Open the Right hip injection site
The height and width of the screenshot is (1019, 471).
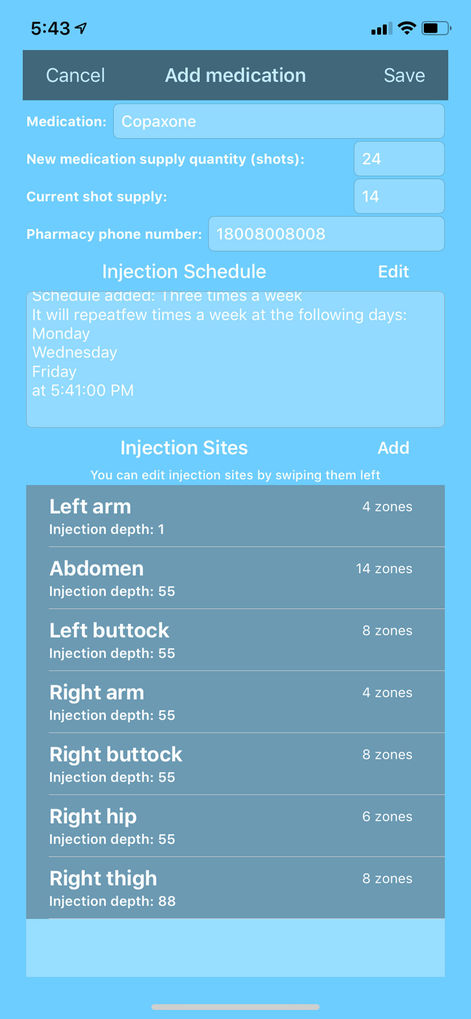pos(235,826)
